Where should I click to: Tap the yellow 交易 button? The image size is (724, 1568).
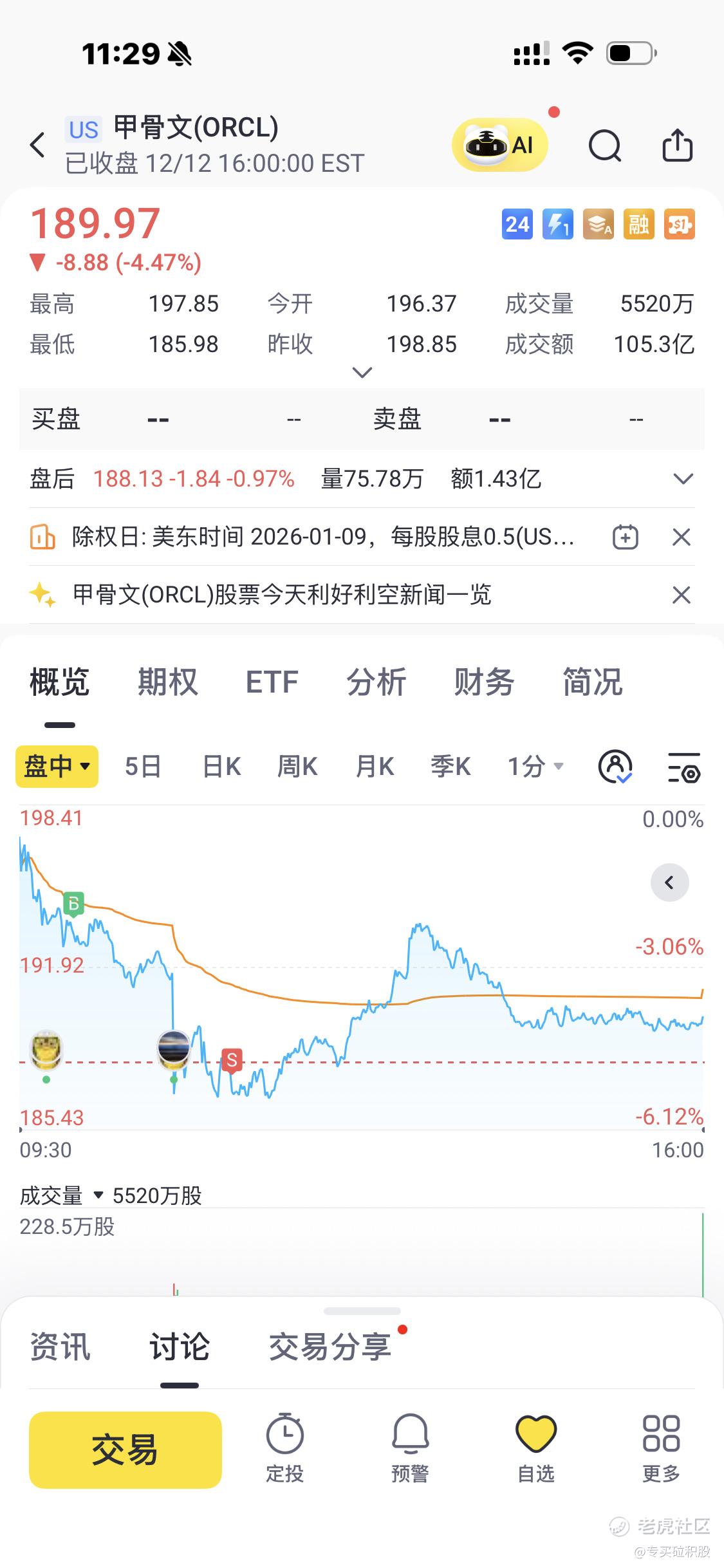tap(125, 1450)
